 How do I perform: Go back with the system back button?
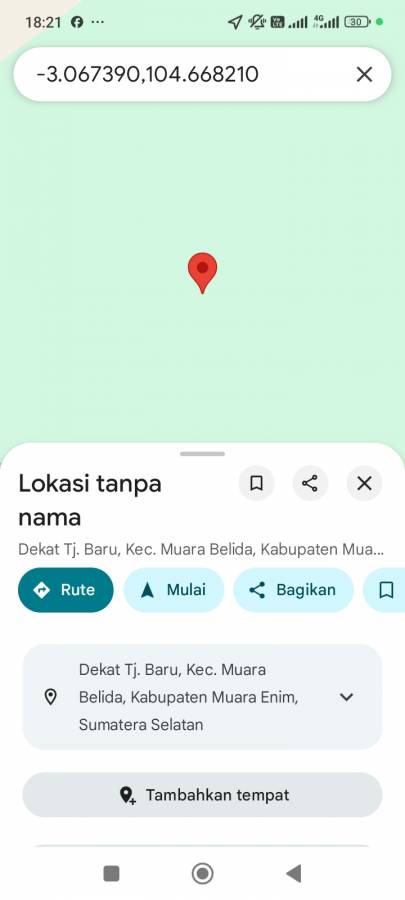(x=293, y=874)
